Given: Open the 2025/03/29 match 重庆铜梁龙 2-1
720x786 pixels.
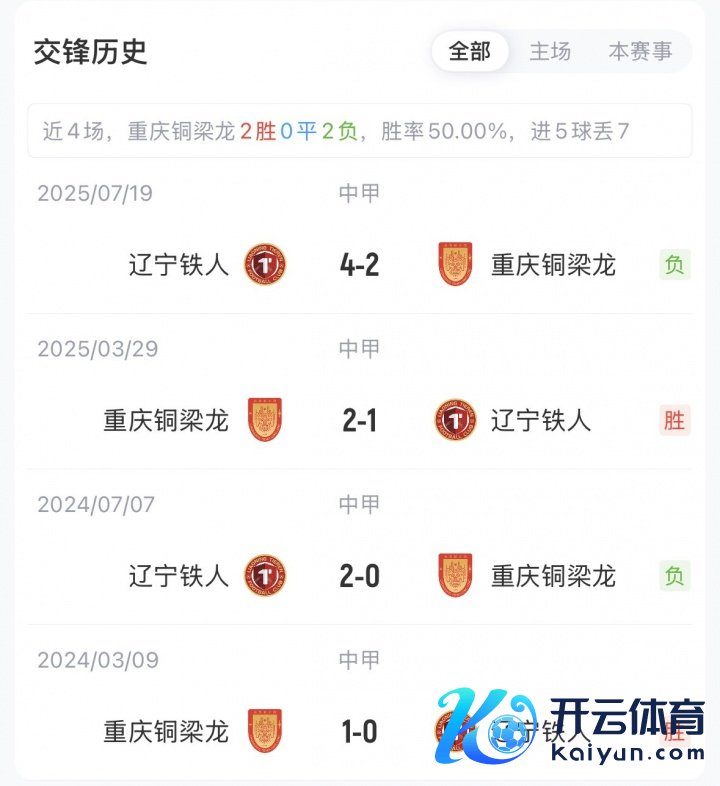Looking at the screenshot, I should point(359,421).
